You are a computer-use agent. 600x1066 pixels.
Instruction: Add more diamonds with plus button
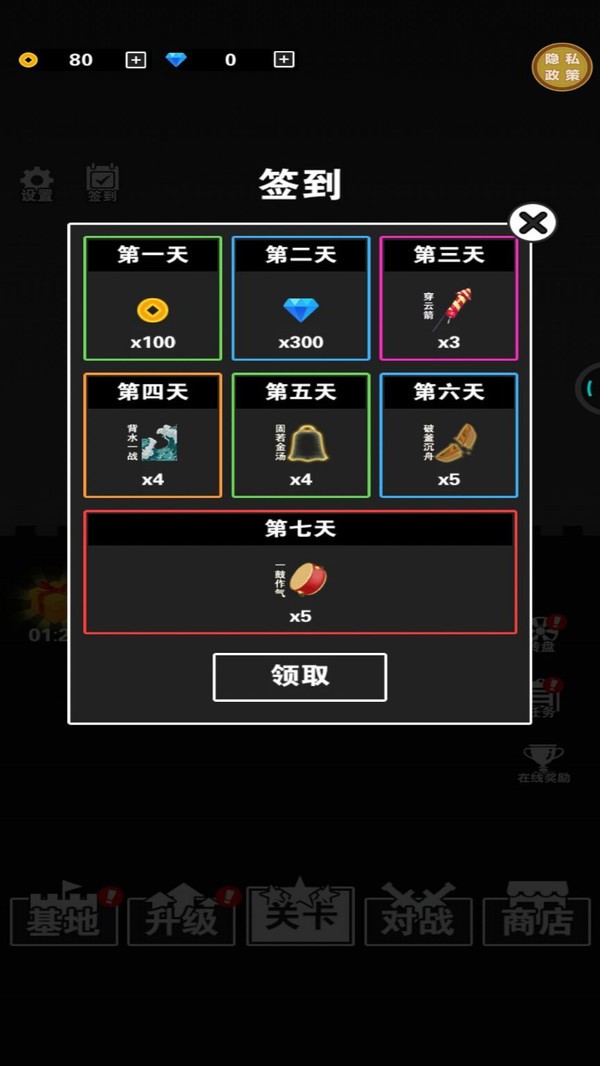[x=284, y=60]
